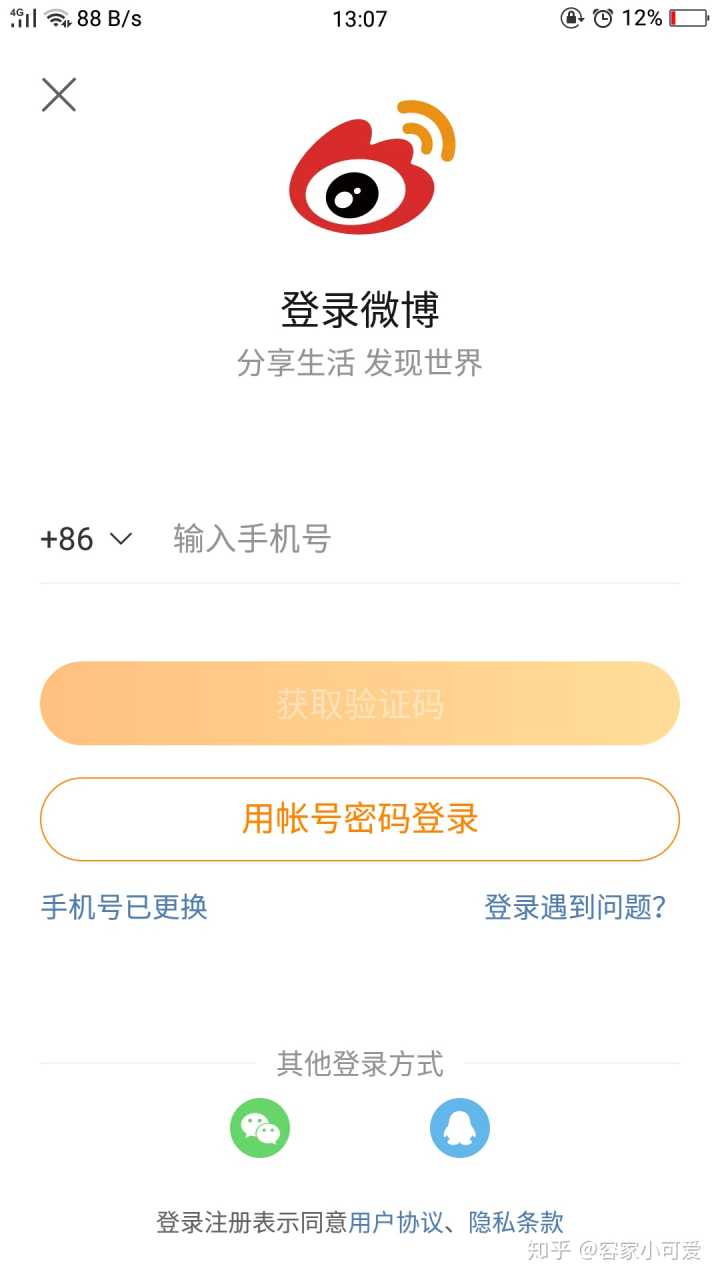
Task: Open WeChat login option
Action: pyautogui.click(x=259, y=1128)
